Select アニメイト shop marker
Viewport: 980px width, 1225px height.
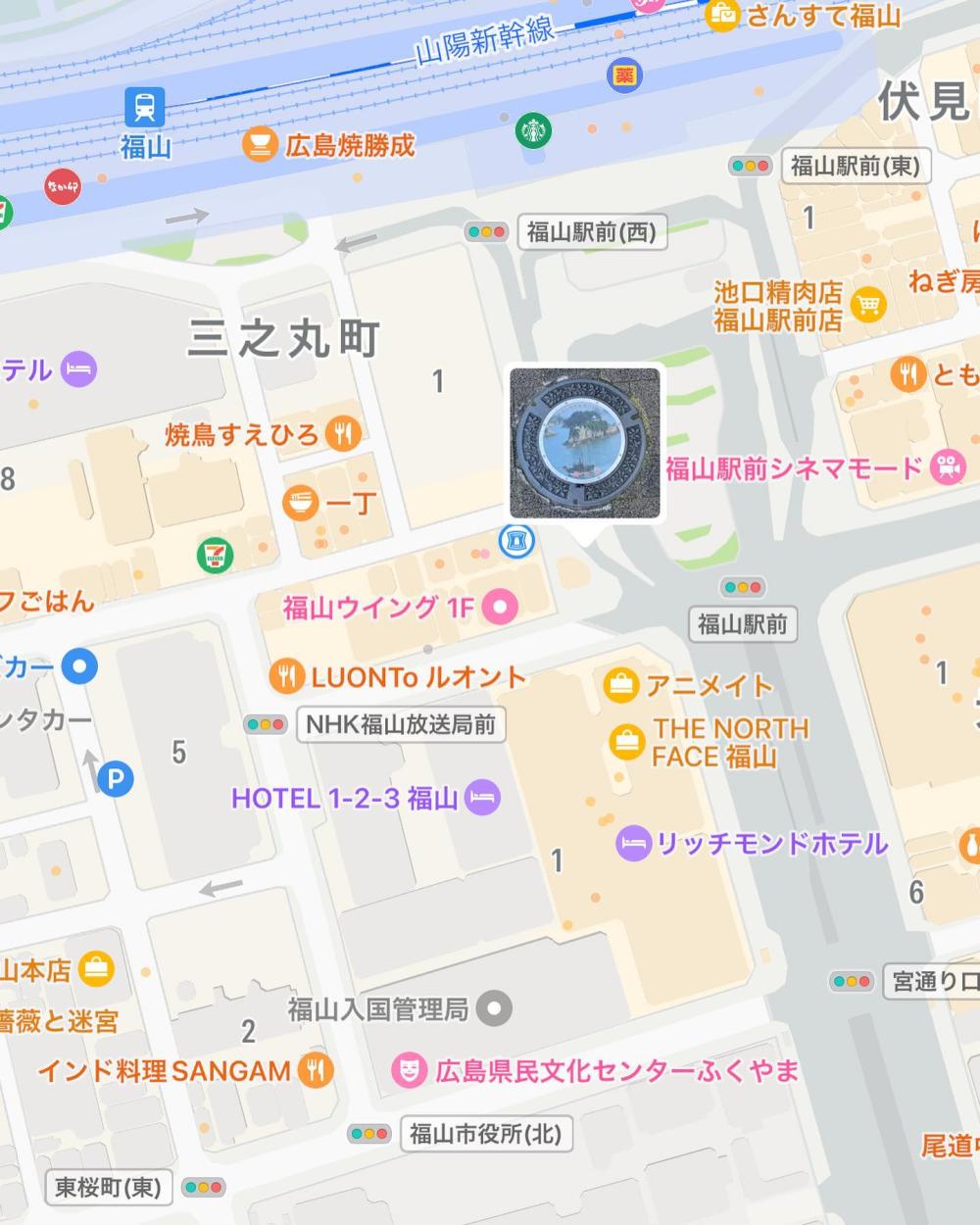tap(621, 685)
